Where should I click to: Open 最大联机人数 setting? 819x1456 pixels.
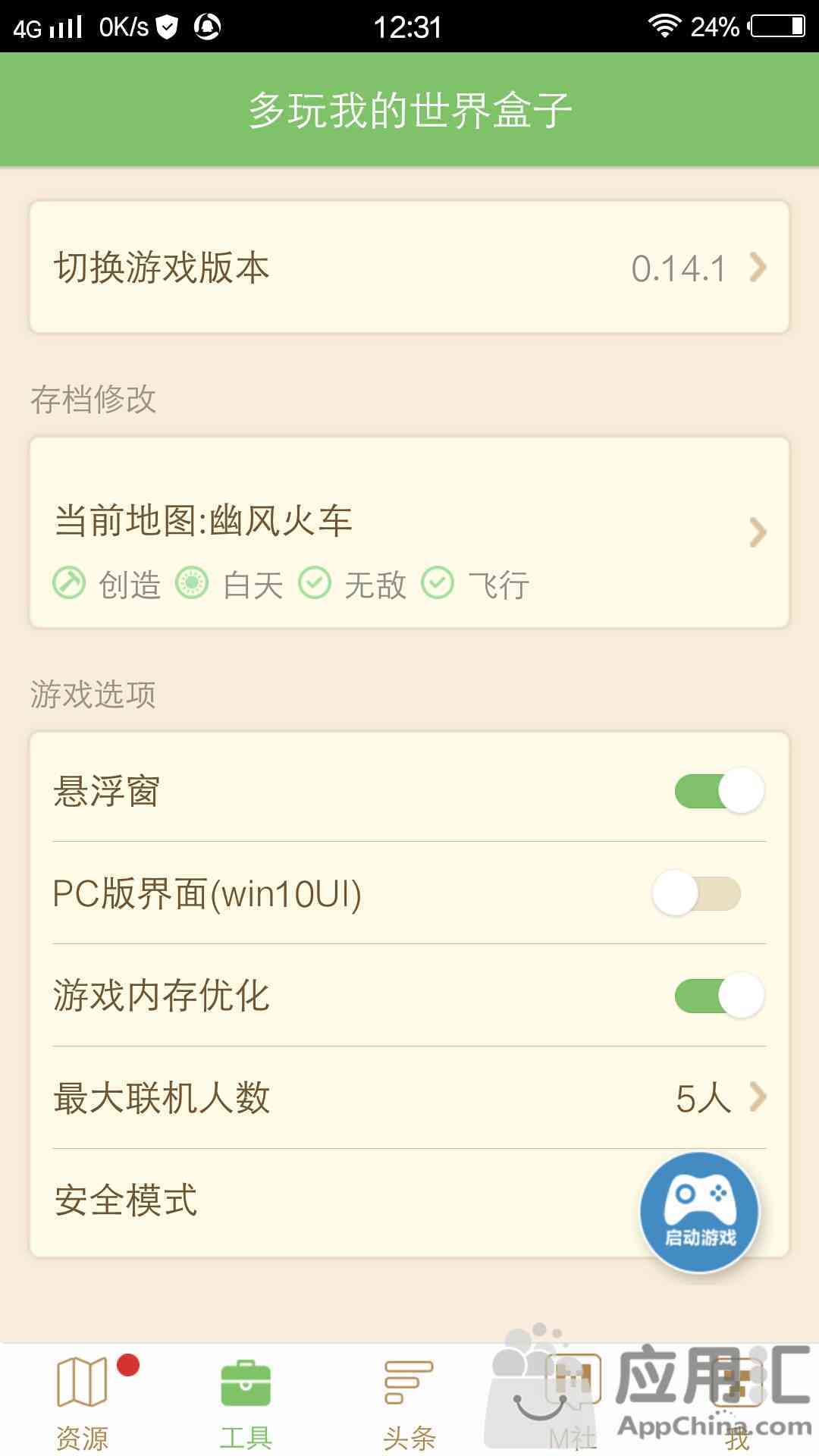pos(409,1097)
